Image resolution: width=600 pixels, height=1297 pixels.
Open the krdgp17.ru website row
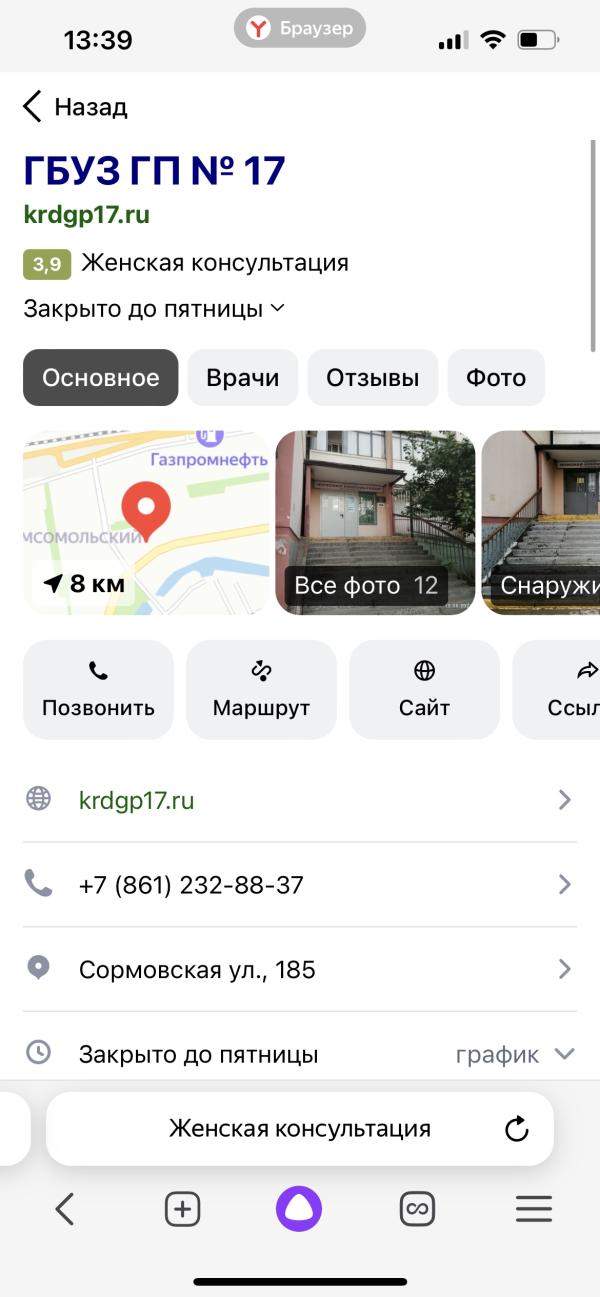click(300, 800)
